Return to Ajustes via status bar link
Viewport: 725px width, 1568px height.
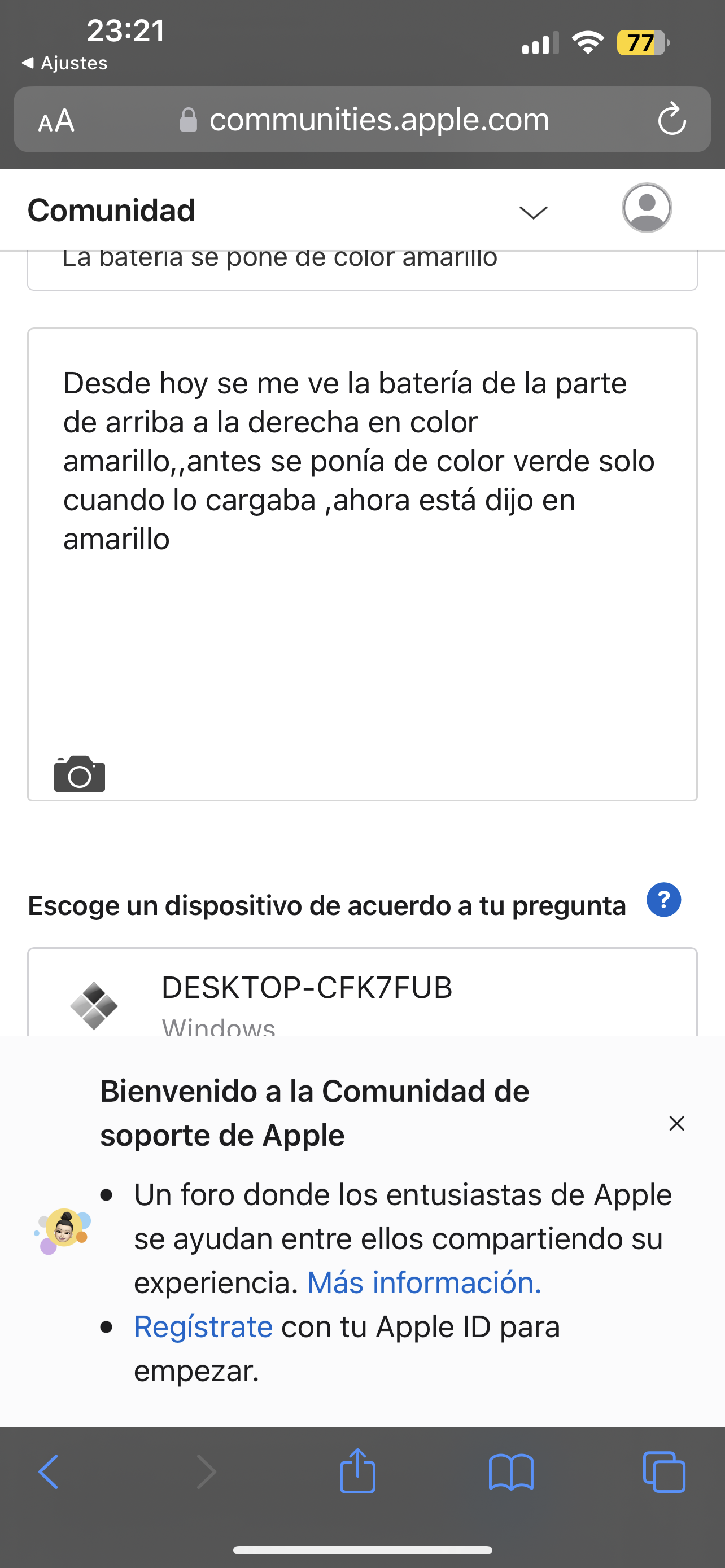tap(64, 63)
